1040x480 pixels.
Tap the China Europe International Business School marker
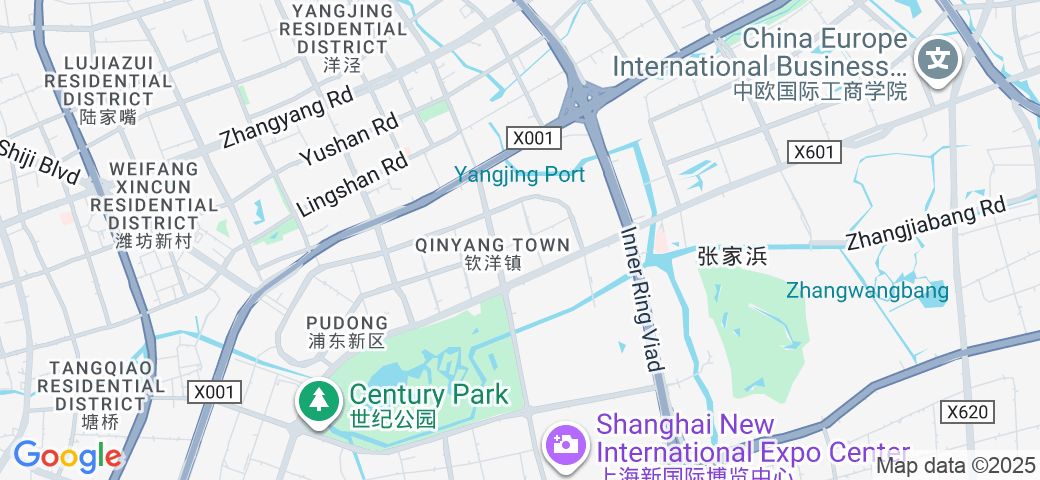[x=939, y=60]
